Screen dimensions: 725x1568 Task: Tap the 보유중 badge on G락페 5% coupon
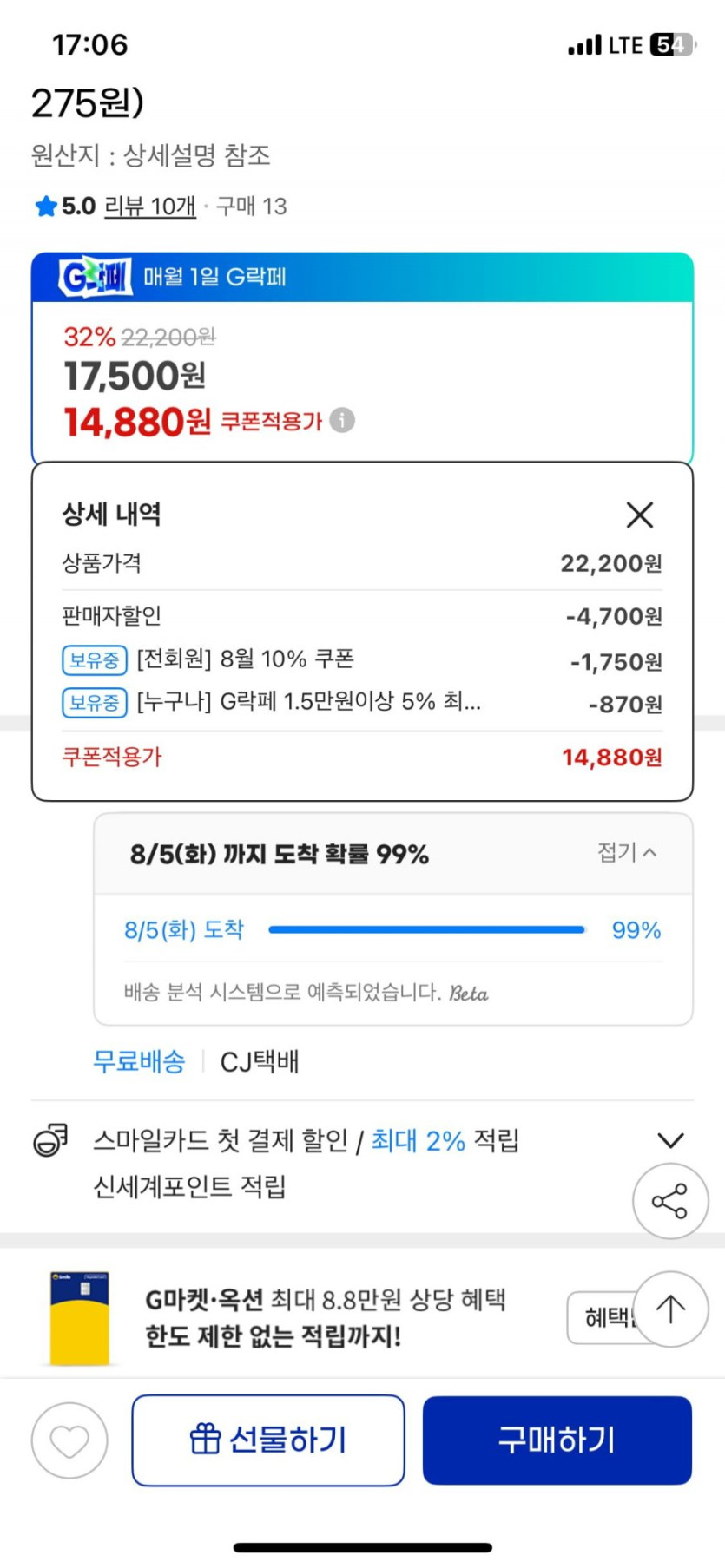coord(93,704)
